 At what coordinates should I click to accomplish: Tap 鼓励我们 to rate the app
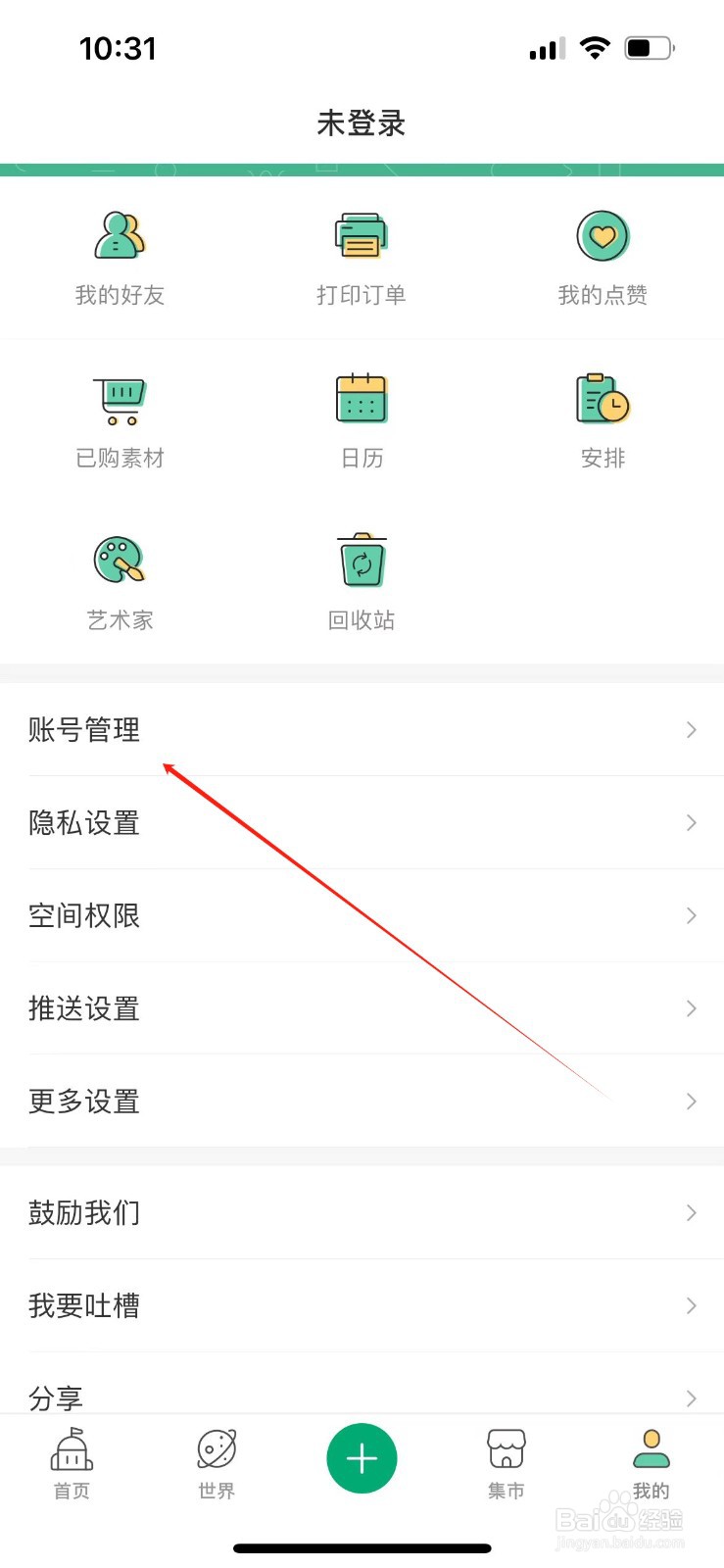coord(362,1213)
